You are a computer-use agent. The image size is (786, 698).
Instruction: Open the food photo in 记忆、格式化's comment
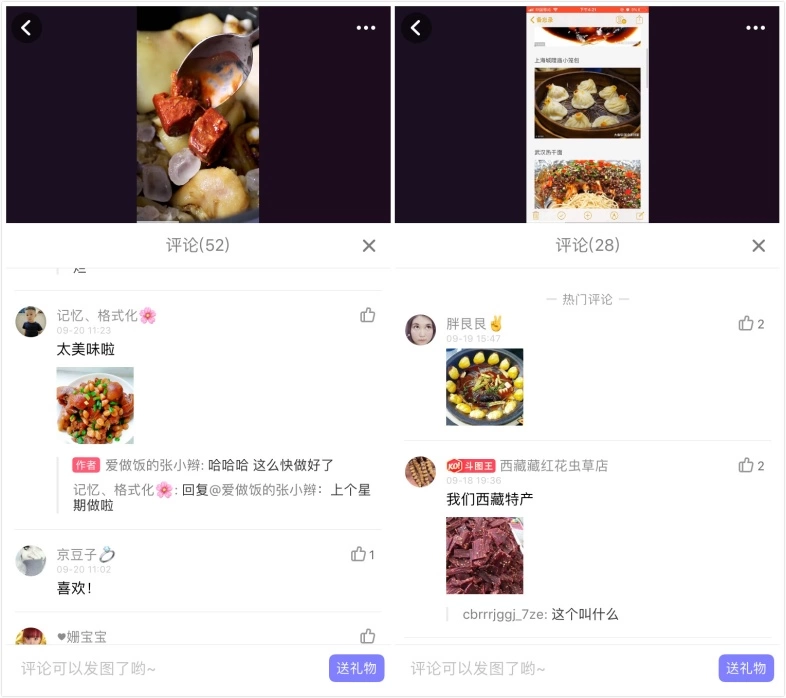(x=95, y=405)
